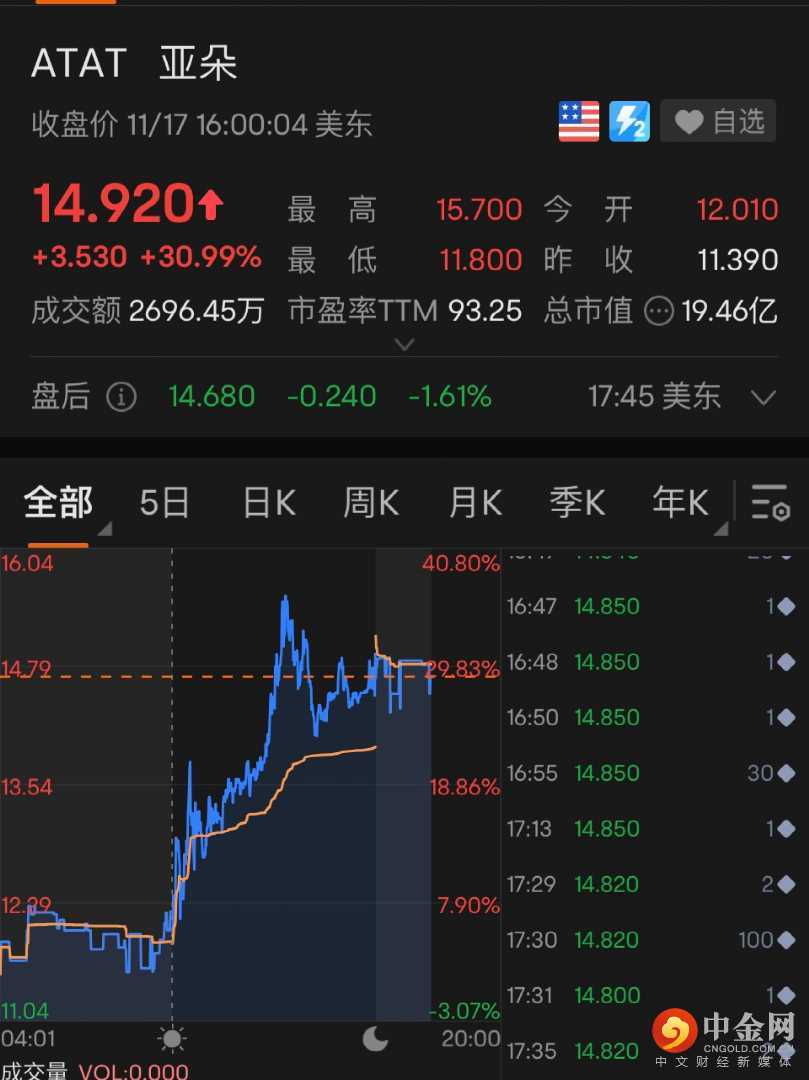
Task: Open the 盘后 info icon
Action: pyautogui.click(x=121, y=397)
